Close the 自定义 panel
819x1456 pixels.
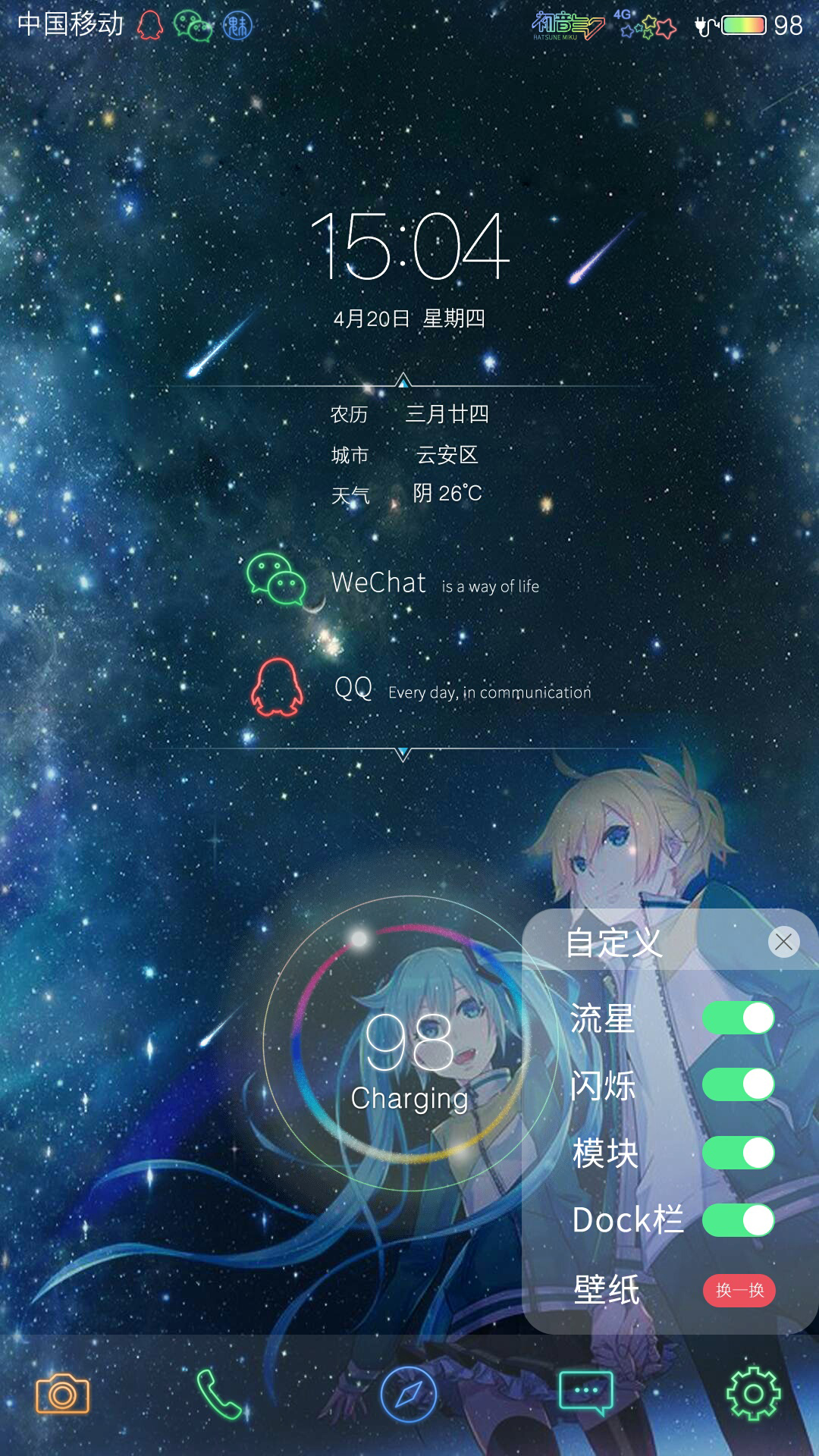point(783,942)
